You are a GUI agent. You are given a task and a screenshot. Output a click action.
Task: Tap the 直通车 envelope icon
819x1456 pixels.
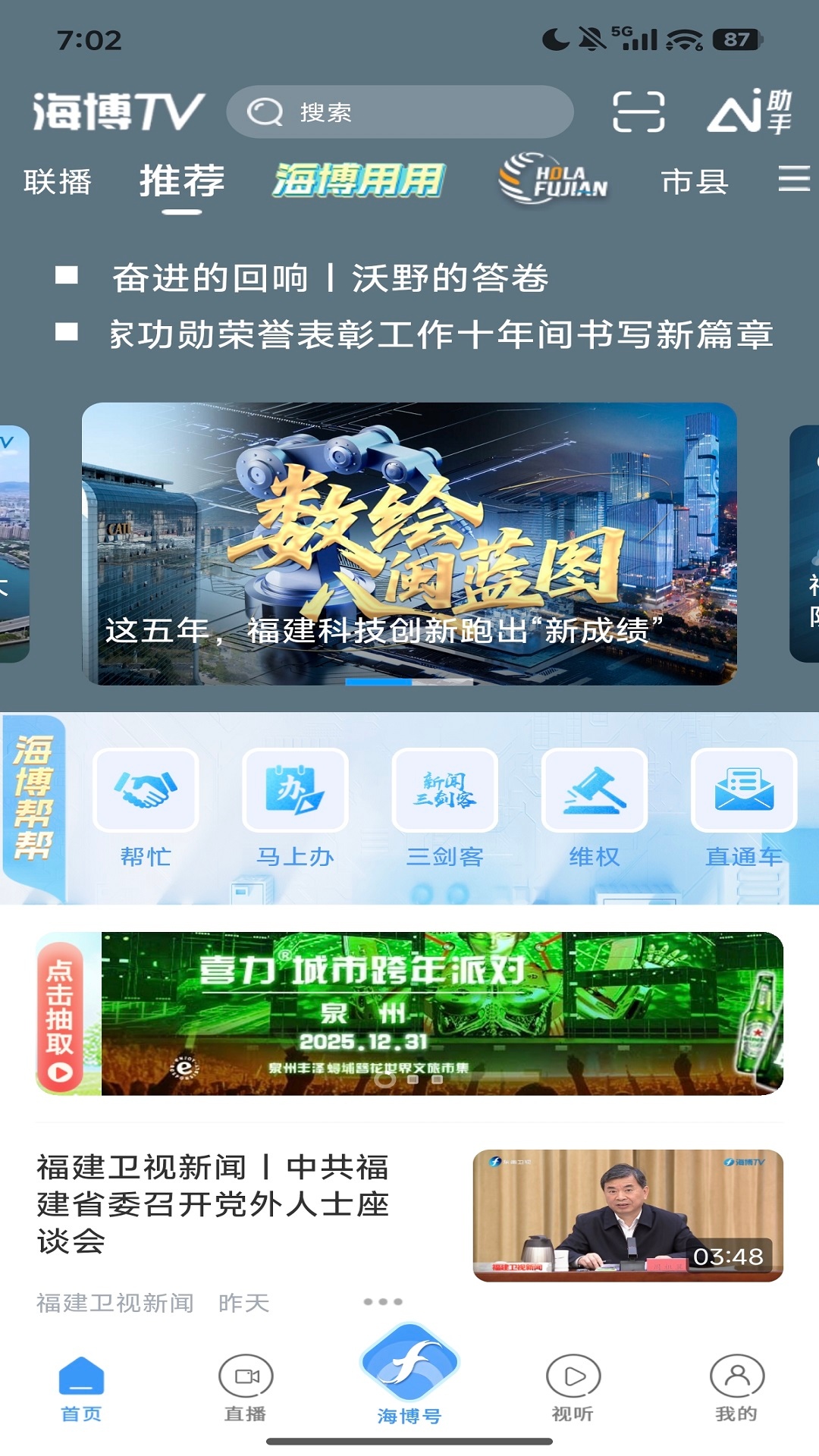pos(742,791)
